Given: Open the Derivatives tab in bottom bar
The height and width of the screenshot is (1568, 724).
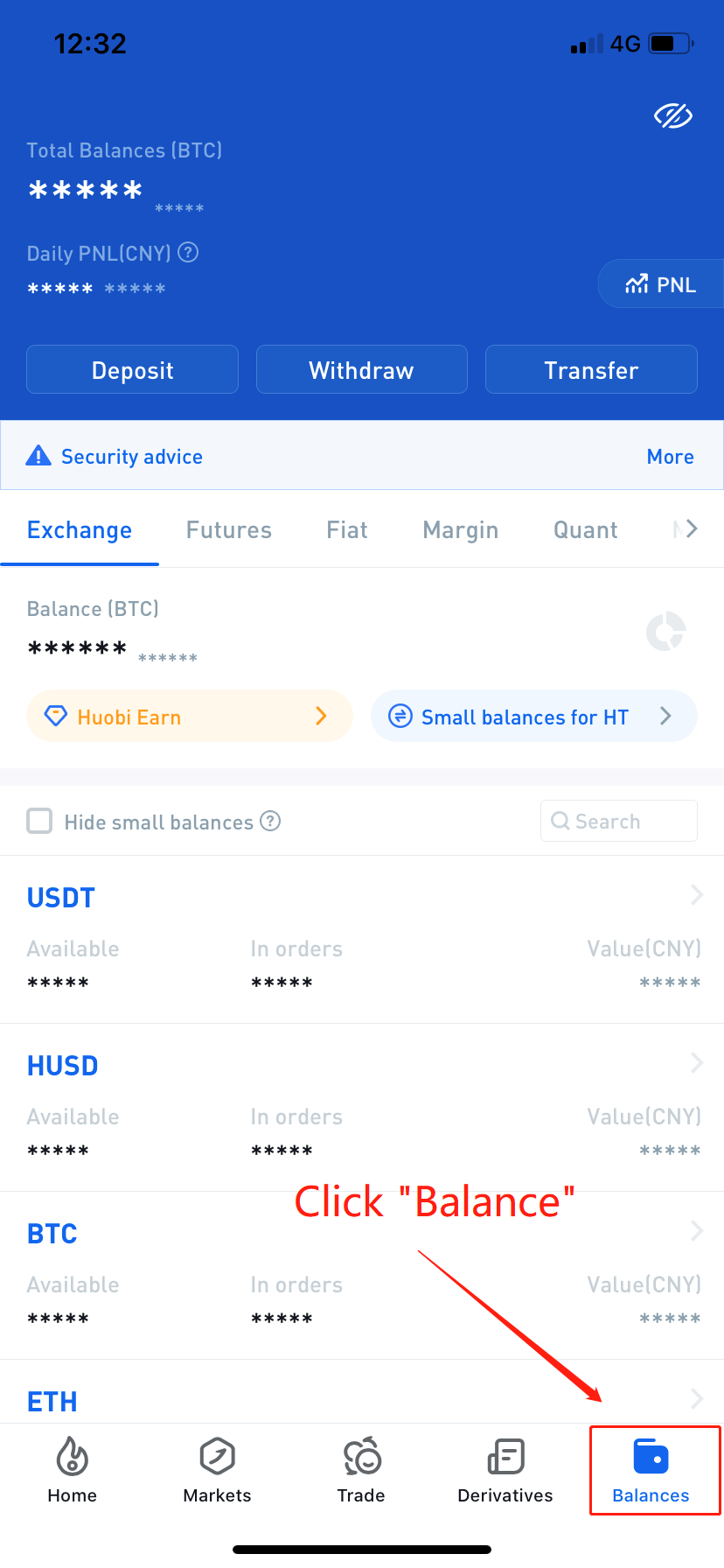Looking at the screenshot, I should click(505, 1470).
